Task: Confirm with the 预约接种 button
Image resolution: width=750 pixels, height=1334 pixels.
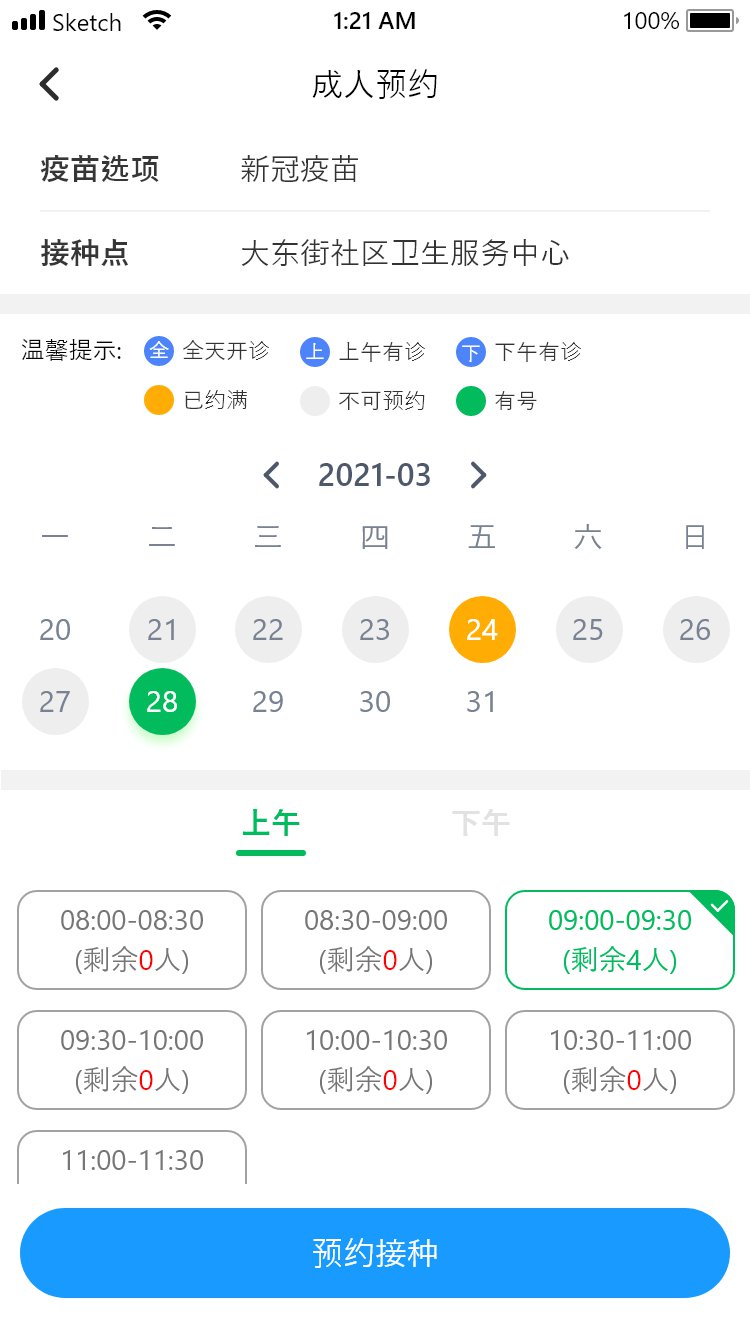Action: click(375, 1253)
